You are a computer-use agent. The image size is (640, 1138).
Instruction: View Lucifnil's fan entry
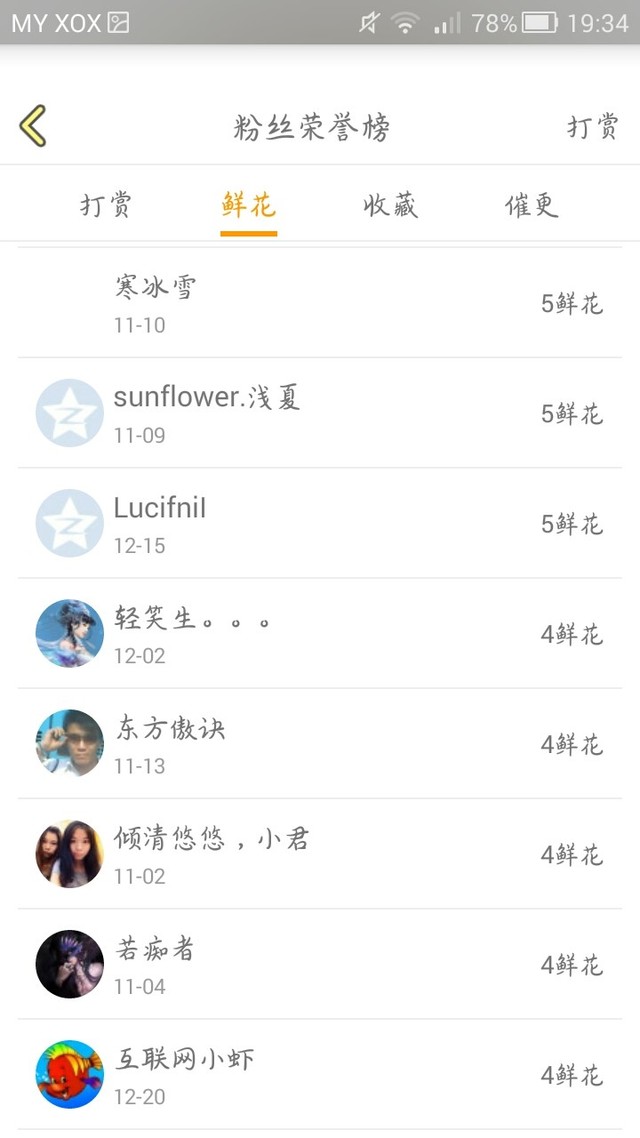[320, 523]
